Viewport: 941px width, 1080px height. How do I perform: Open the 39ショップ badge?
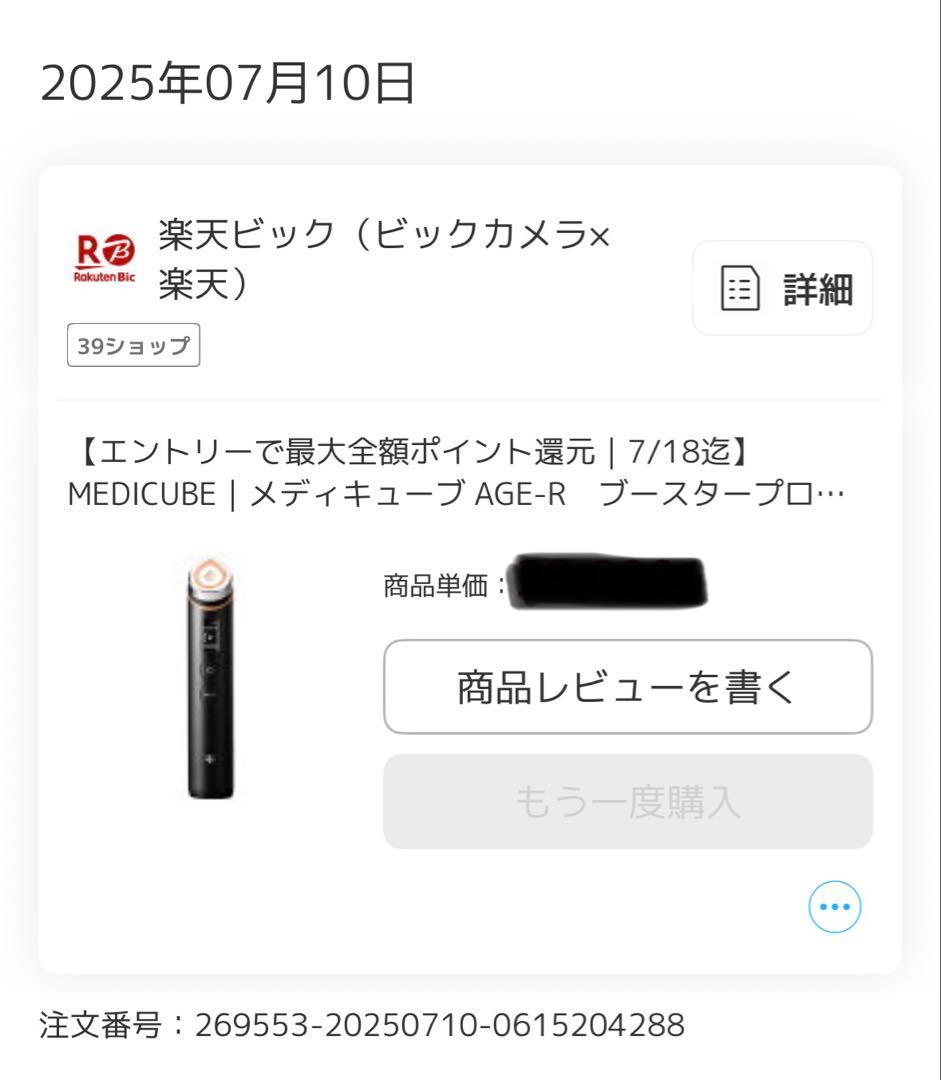click(133, 347)
